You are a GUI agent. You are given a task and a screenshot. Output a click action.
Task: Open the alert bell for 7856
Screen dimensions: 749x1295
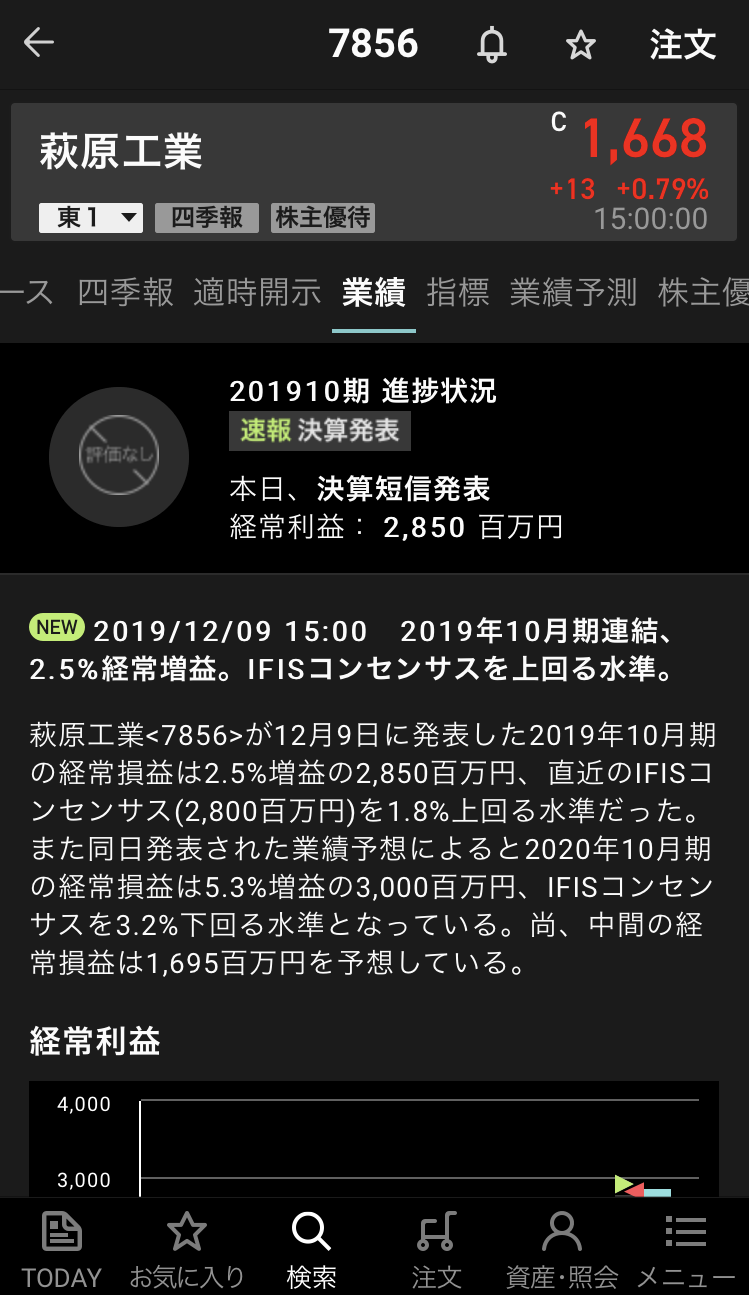491,45
